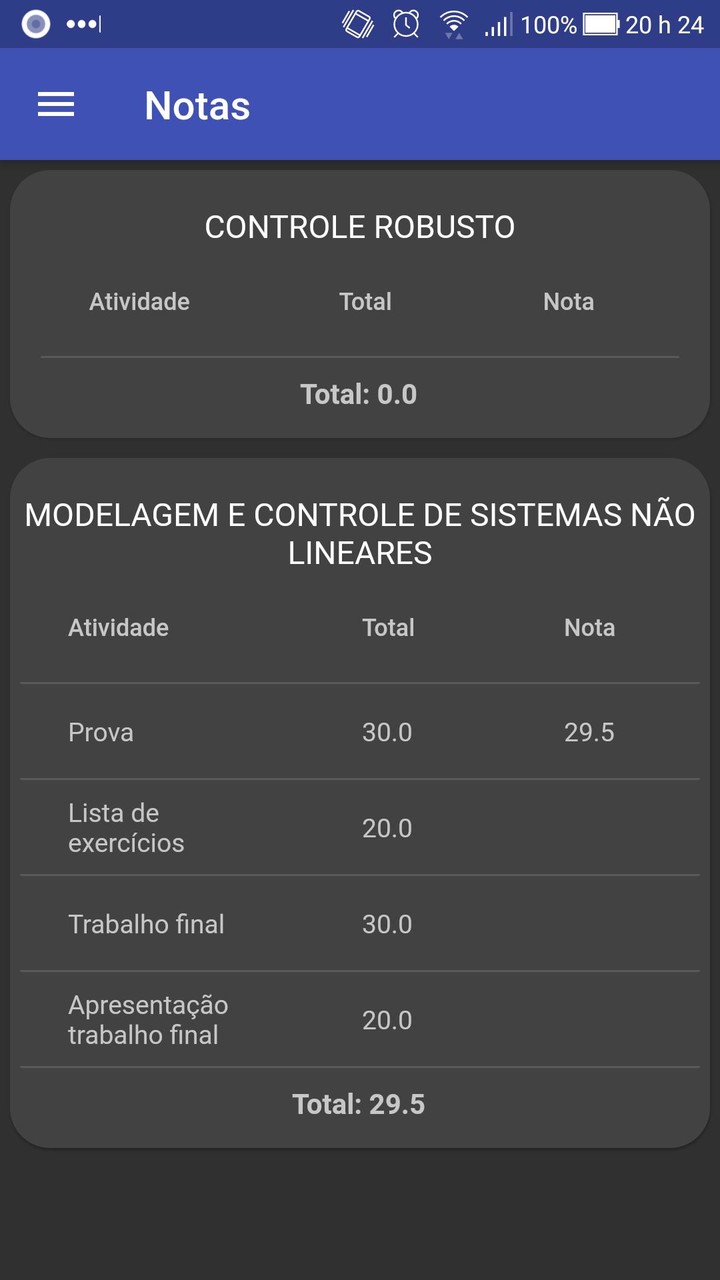
Task: Tap the Wi-Fi icon in the status bar
Action: pos(452,24)
